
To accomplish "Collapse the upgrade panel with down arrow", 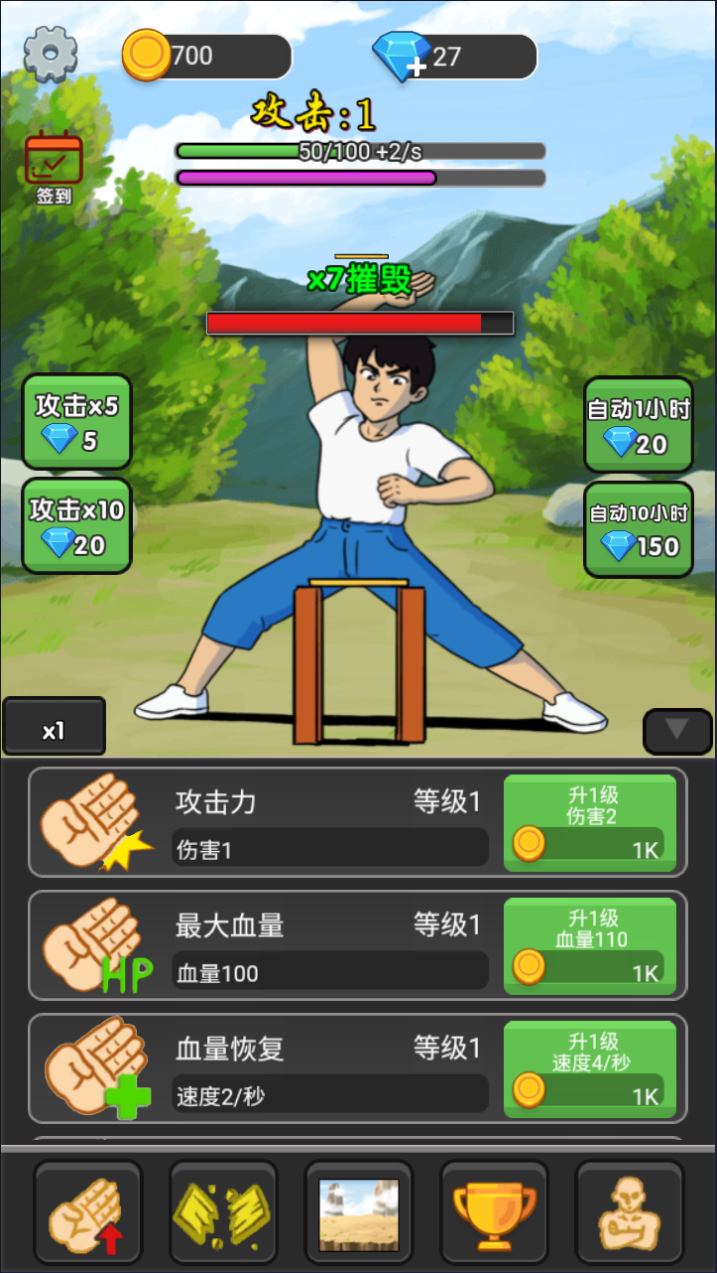I will tap(677, 730).
